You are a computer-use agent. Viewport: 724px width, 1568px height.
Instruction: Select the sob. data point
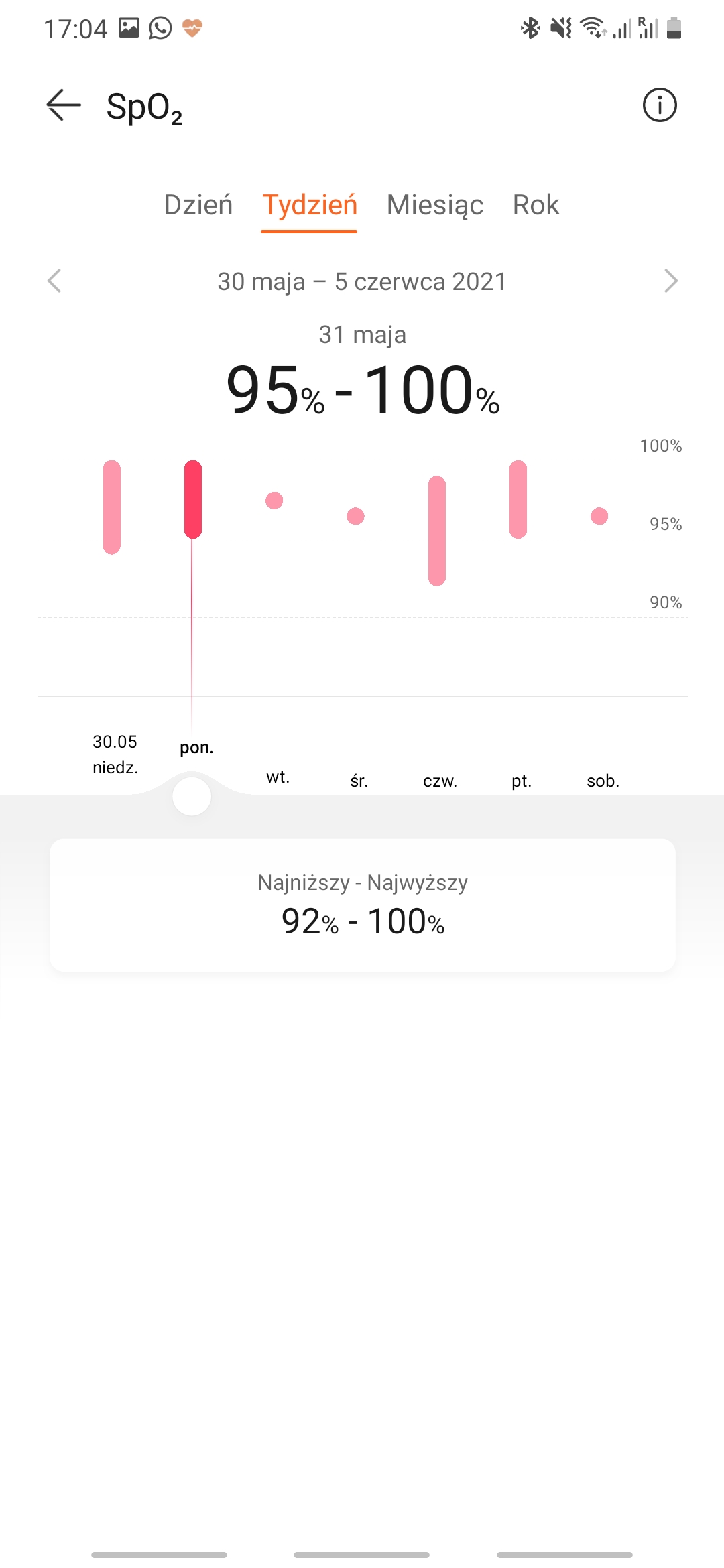point(599,516)
